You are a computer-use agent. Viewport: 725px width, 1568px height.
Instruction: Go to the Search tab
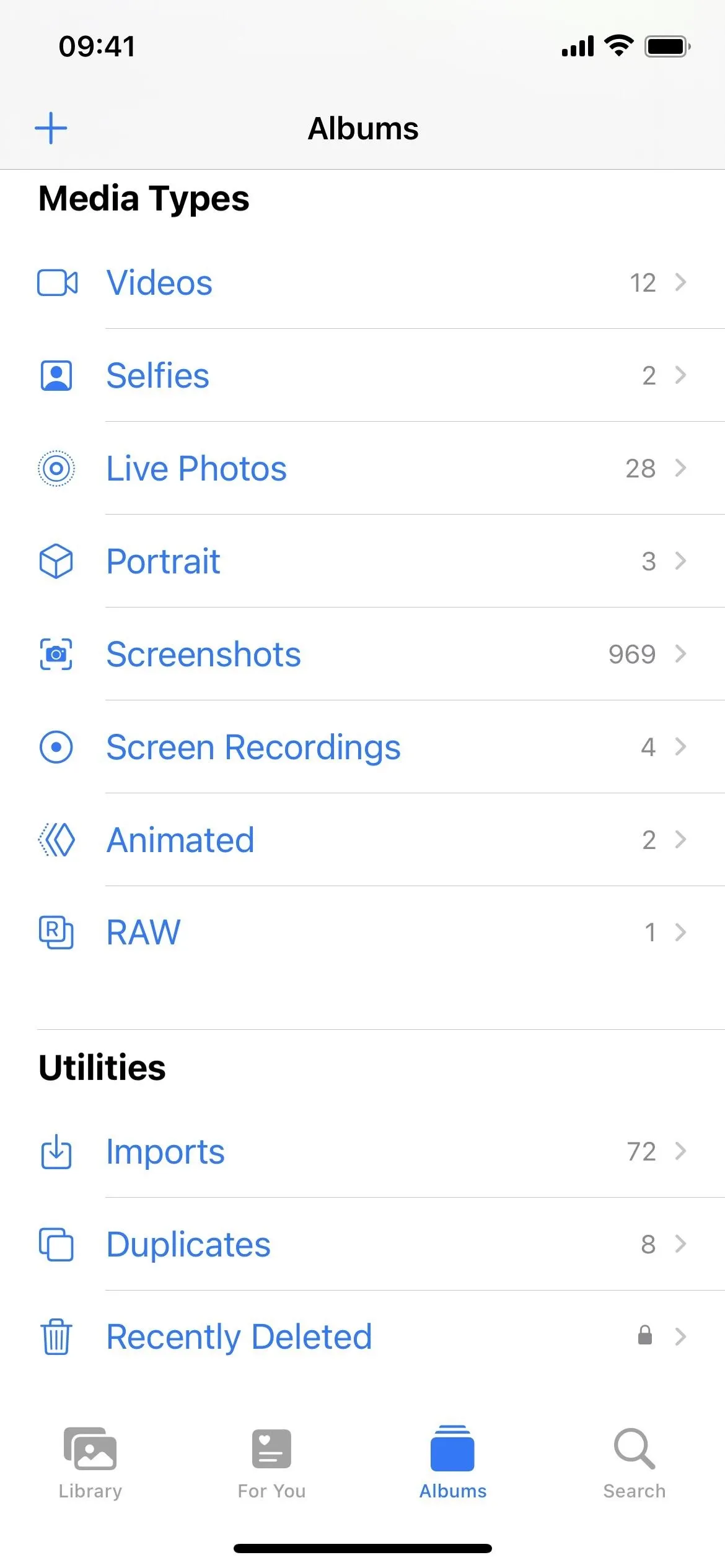pyautogui.click(x=635, y=1463)
